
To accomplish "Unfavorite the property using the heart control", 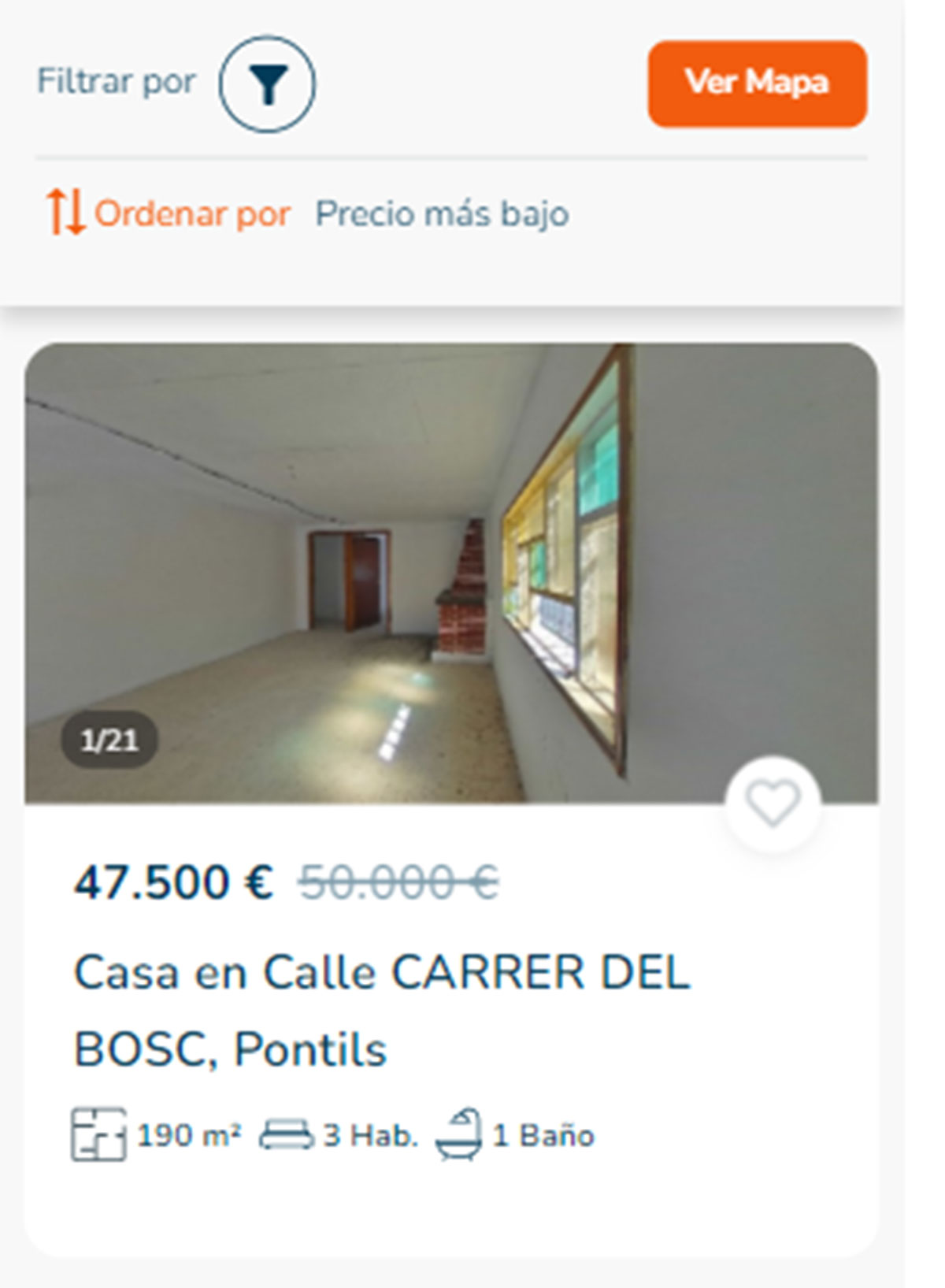I will pyautogui.click(x=771, y=804).
